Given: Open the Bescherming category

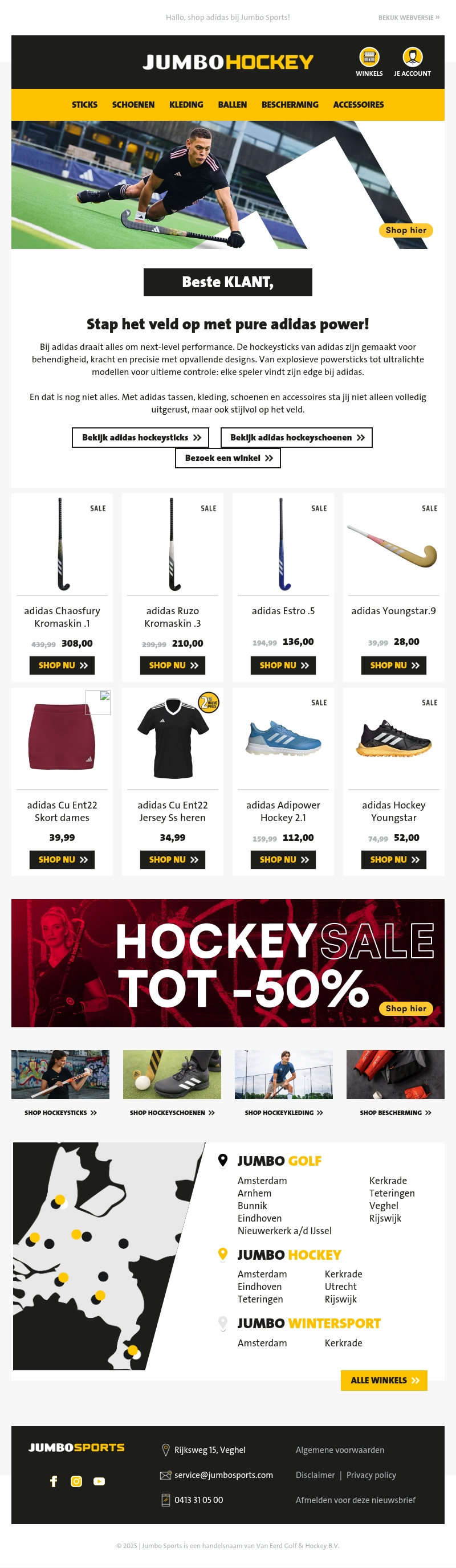Looking at the screenshot, I should 290,105.
